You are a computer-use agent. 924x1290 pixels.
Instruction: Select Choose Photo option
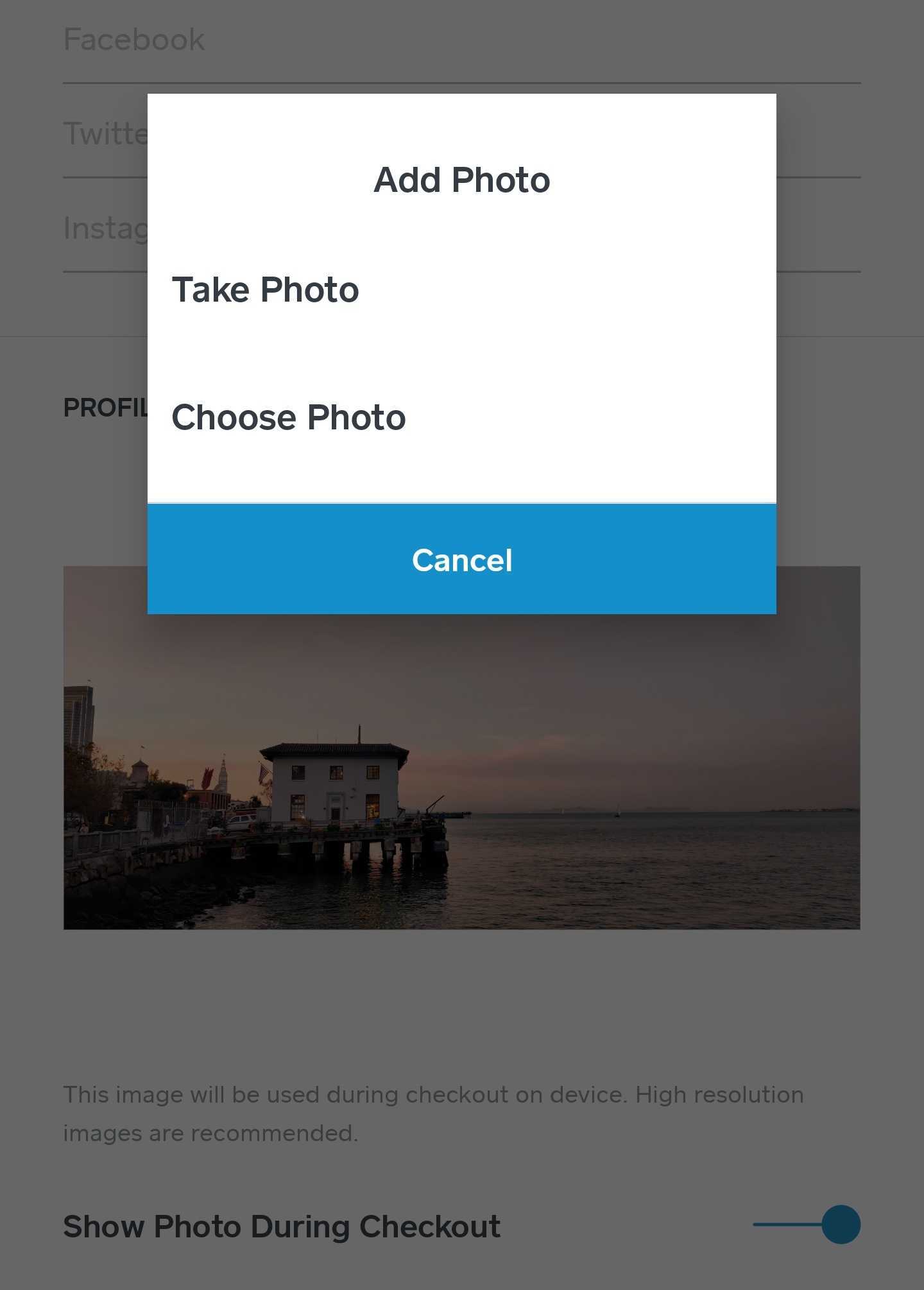pos(289,418)
